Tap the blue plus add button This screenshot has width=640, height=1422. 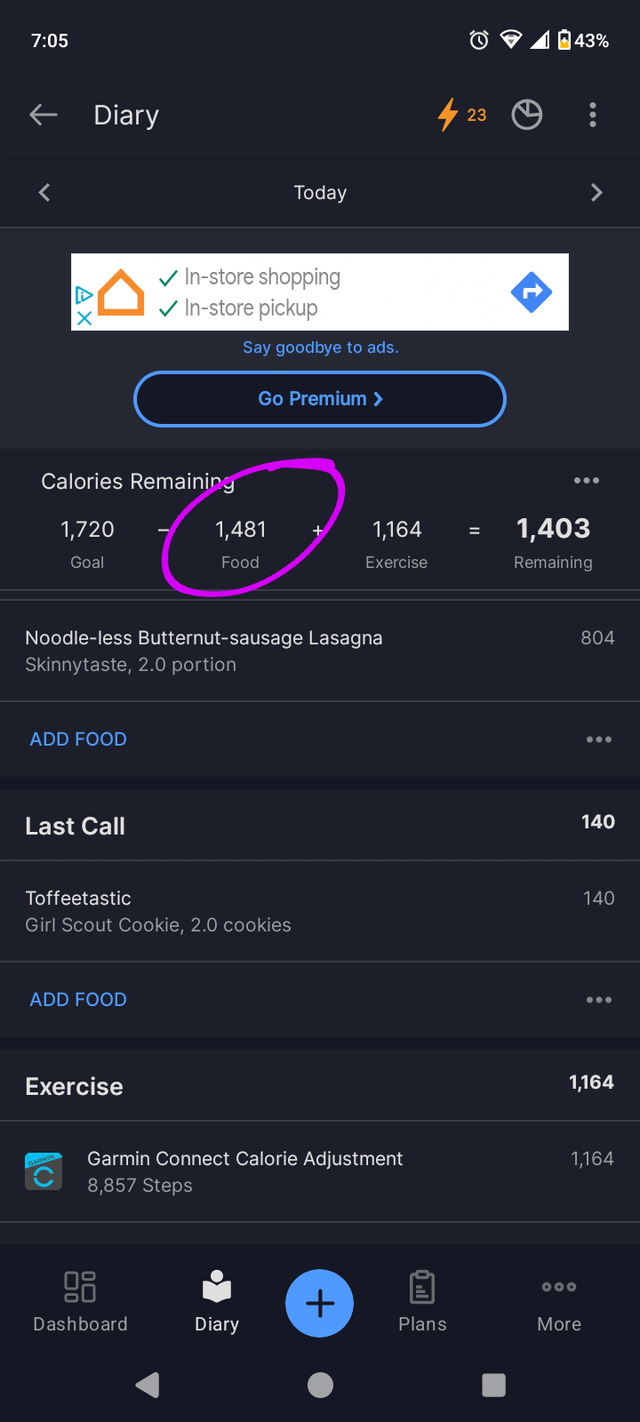(320, 1303)
